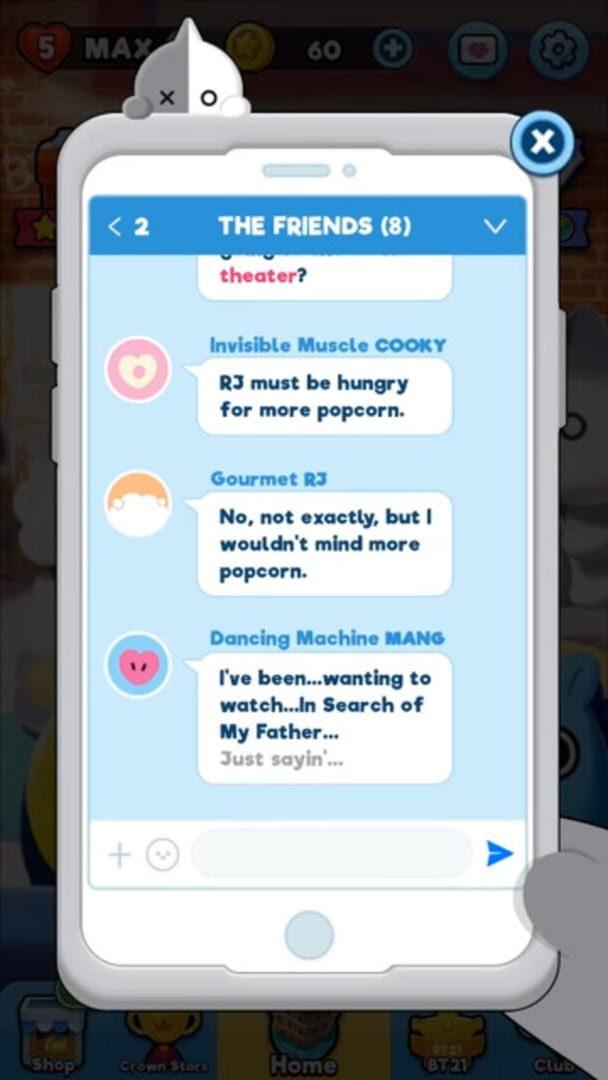The width and height of the screenshot is (608, 1080).
Task: Add an attachment with the plus icon
Action: tap(120, 855)
